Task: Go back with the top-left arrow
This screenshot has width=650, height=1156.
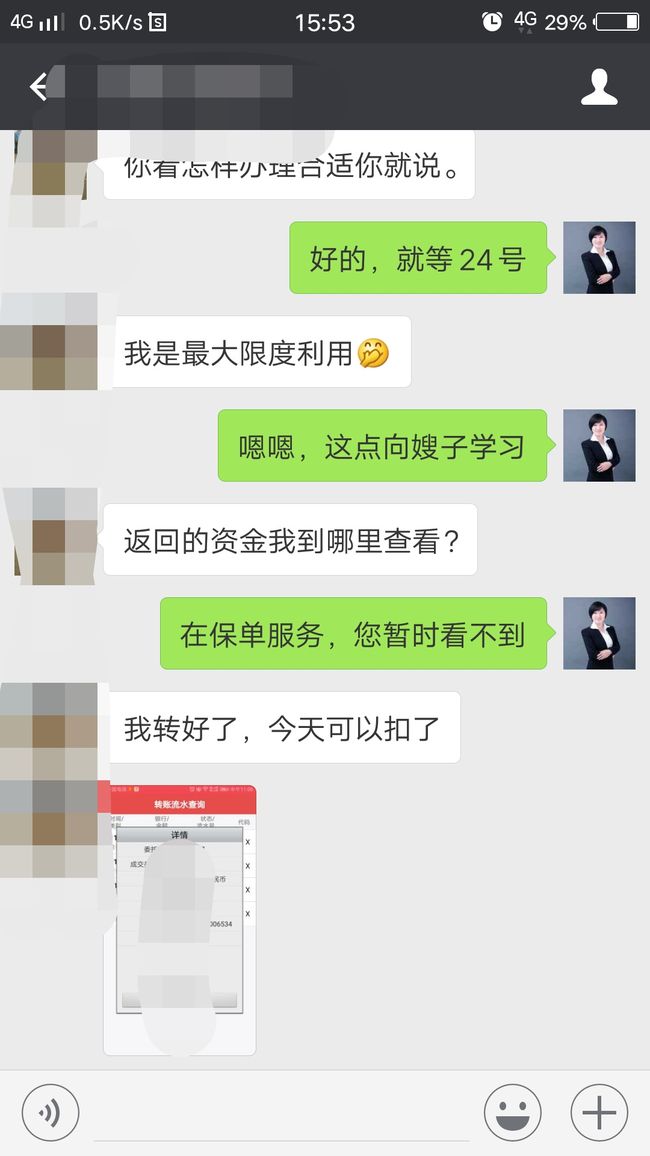Action: click(x=38, y=87)
